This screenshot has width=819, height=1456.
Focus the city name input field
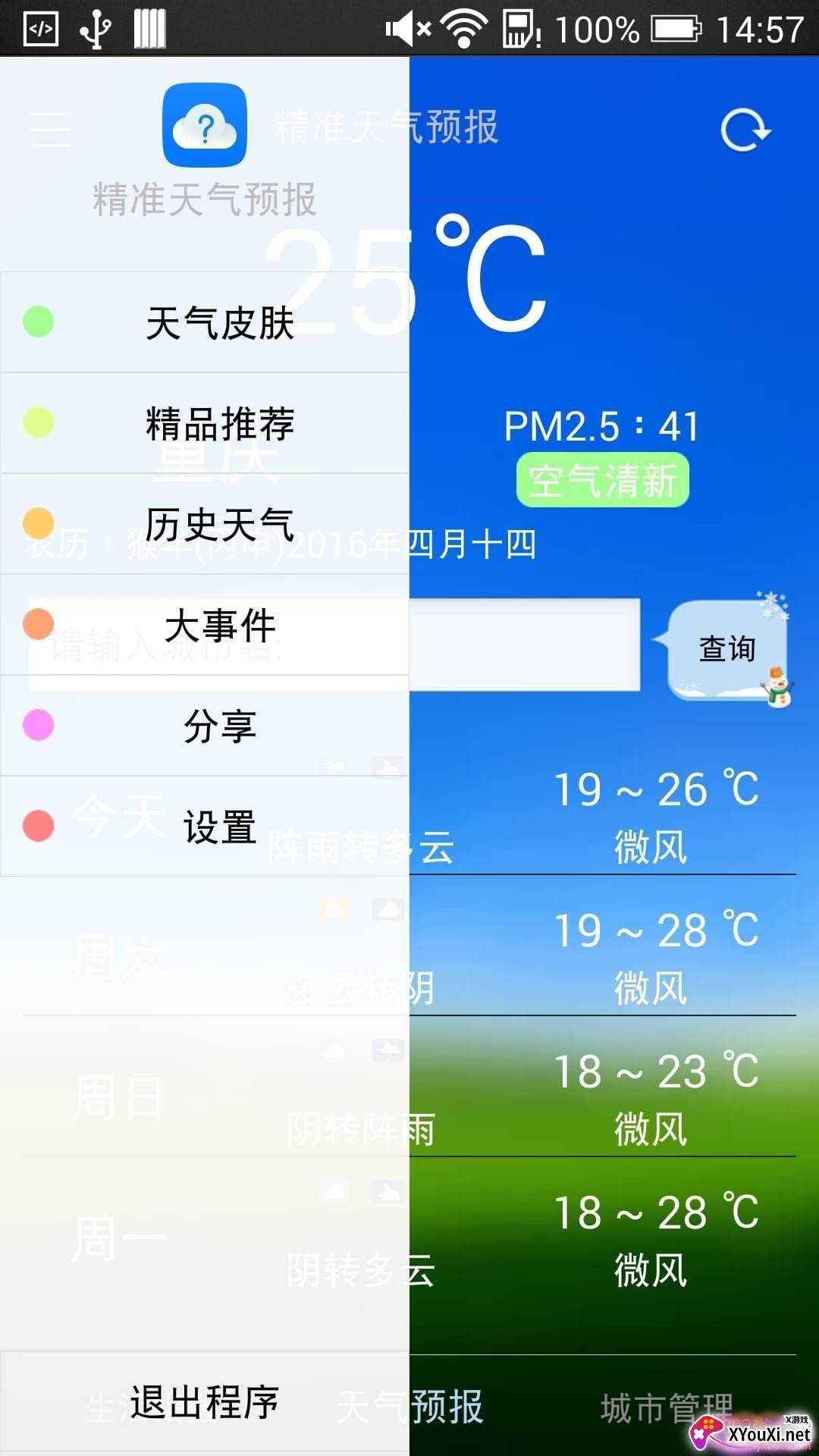(523, 645)
